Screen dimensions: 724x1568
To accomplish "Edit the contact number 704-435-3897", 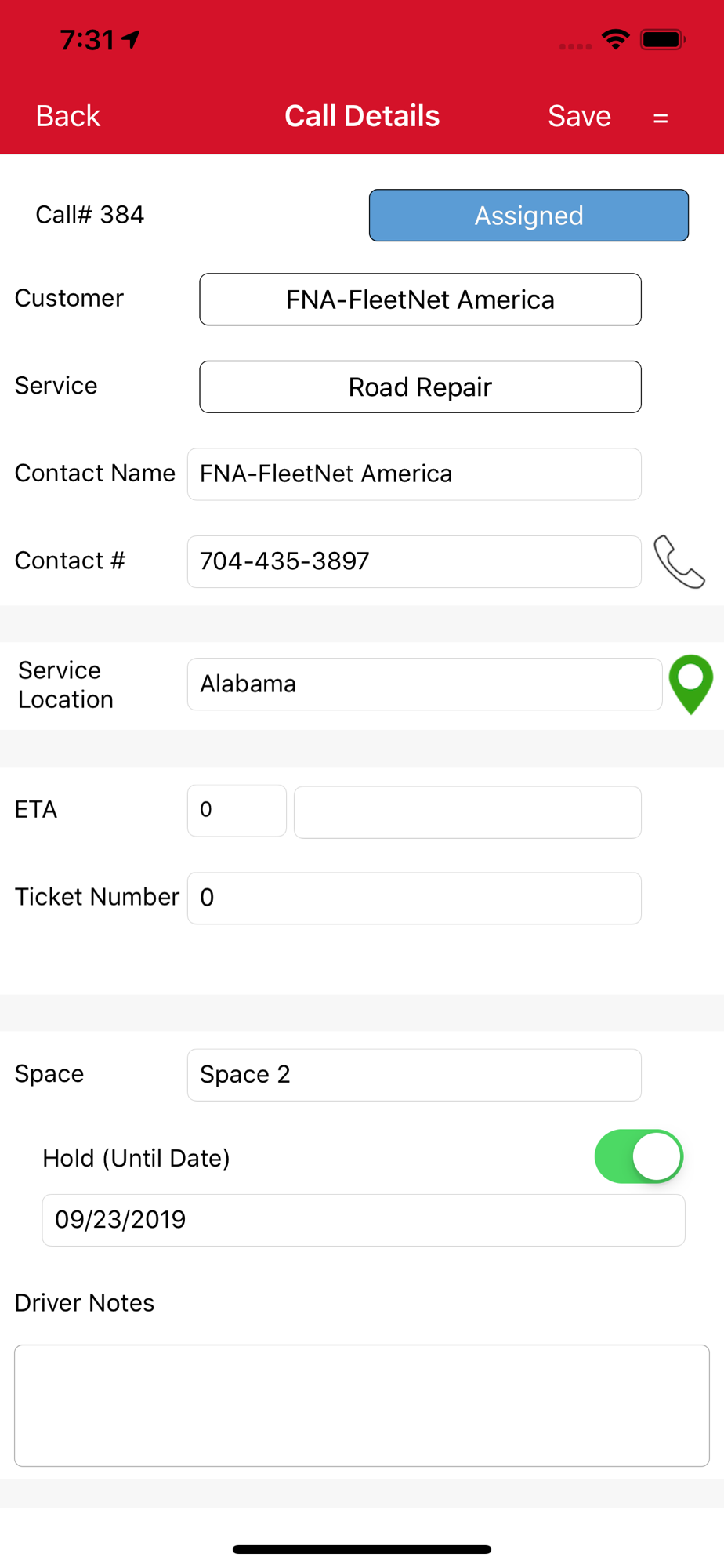I will 414,561.
